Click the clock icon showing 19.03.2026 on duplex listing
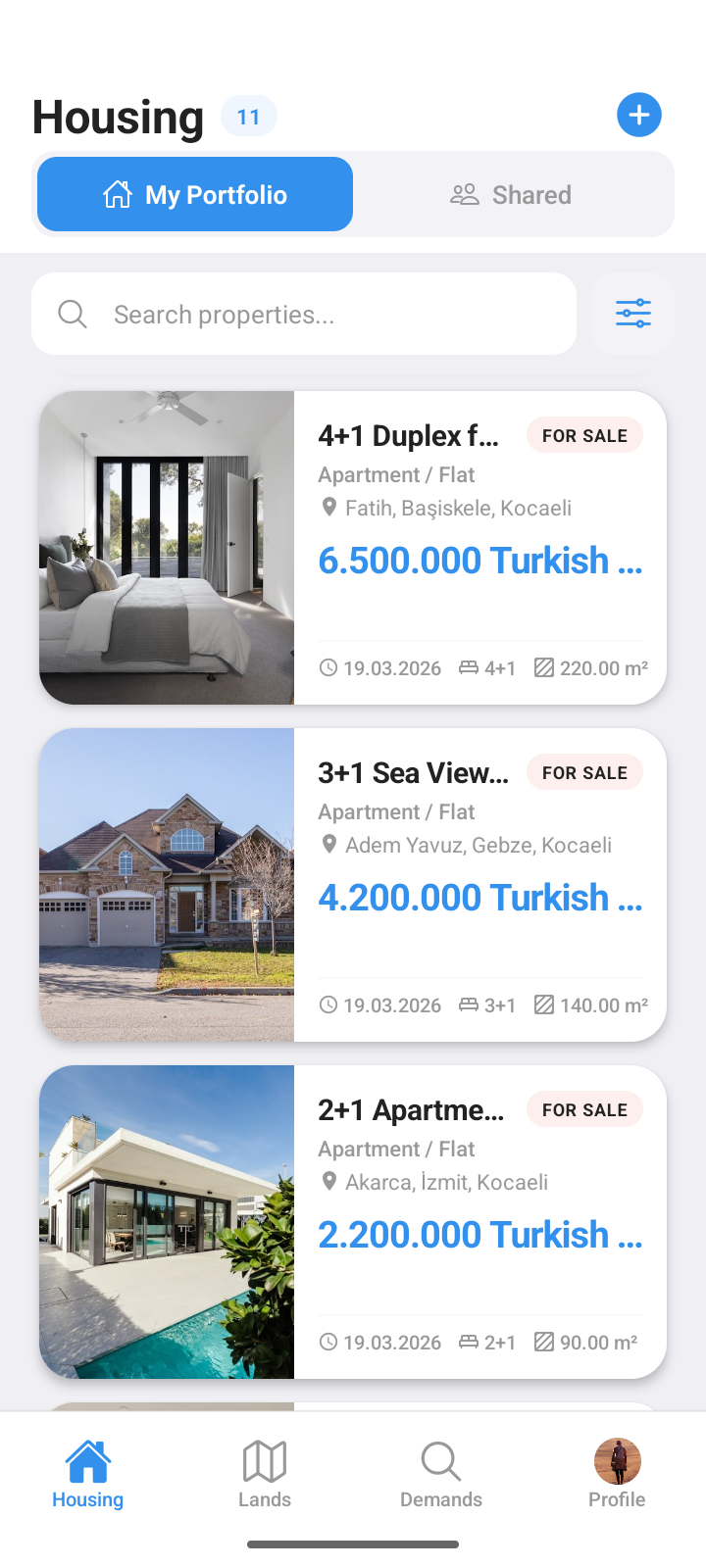This screenshot has width=706, height=1568. (x=328, y=667)
